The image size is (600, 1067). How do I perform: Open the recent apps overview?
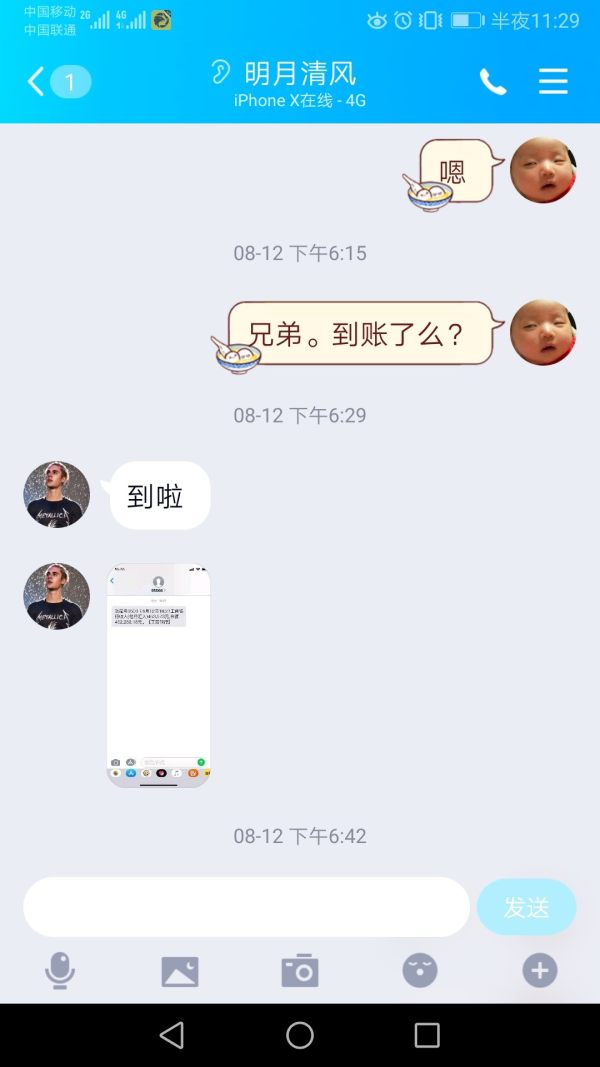(x=427, y=1035)
